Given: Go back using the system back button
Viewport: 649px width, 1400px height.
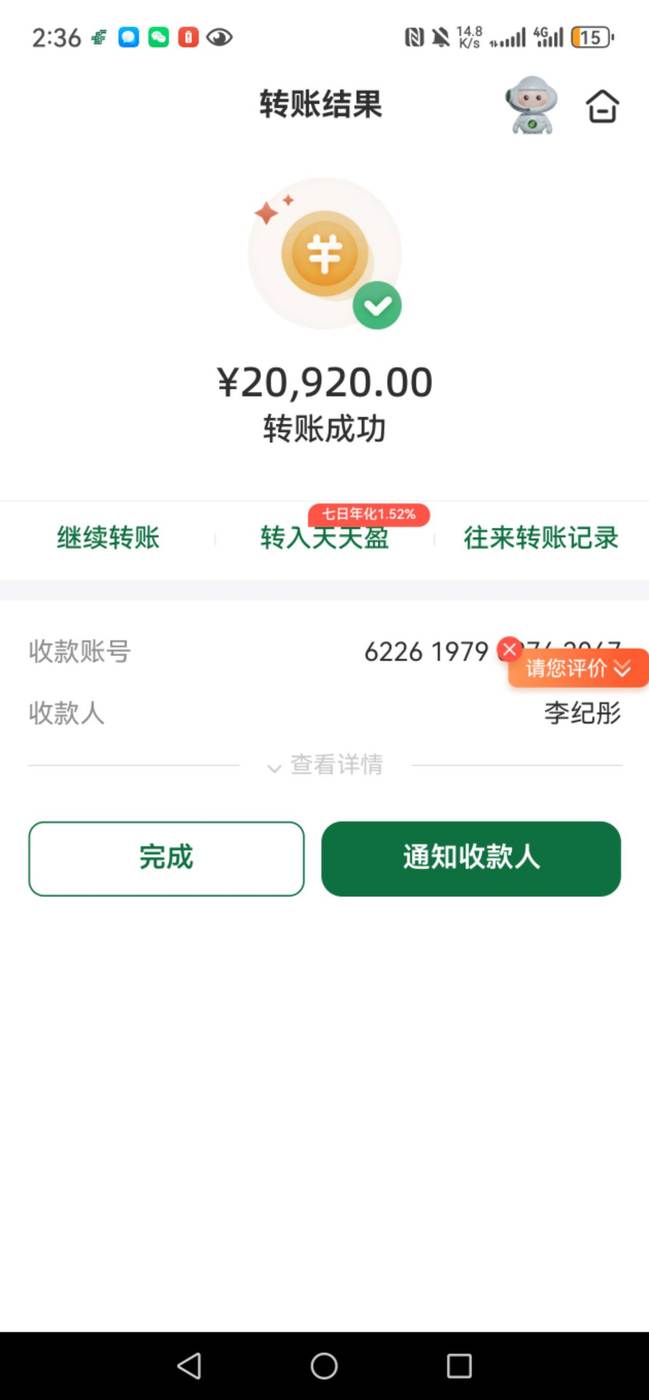Looking at the screenshot, I should [189, 1365].
